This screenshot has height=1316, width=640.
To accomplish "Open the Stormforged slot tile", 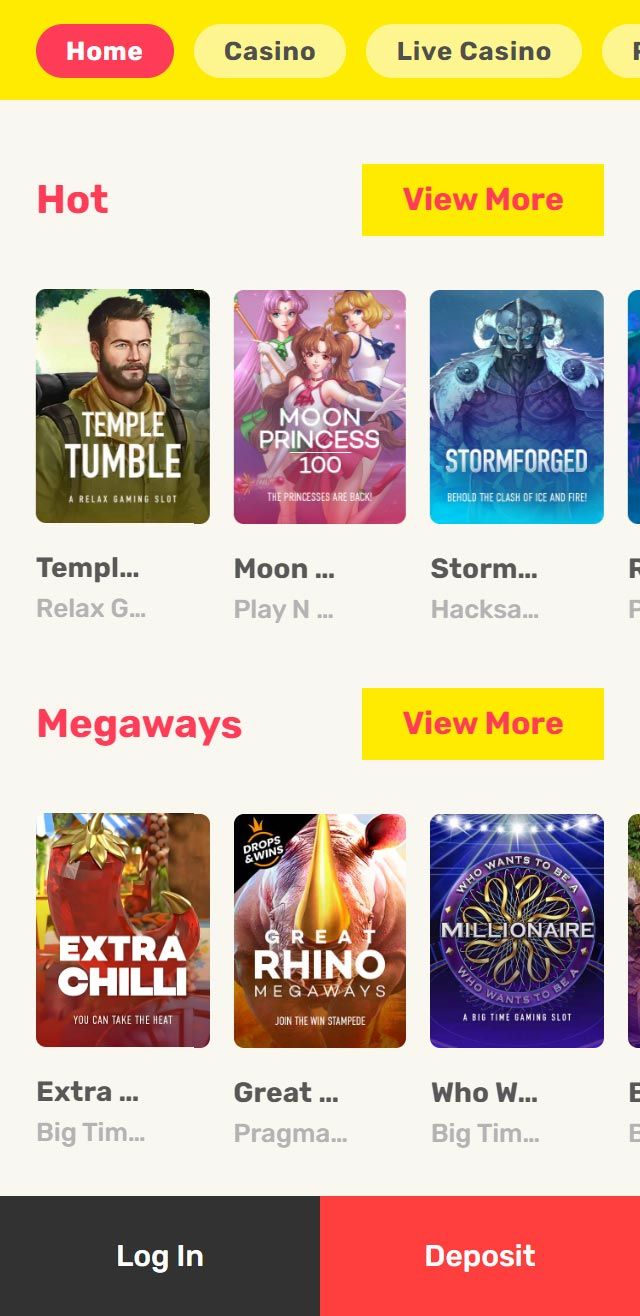I will click(516, 406).
